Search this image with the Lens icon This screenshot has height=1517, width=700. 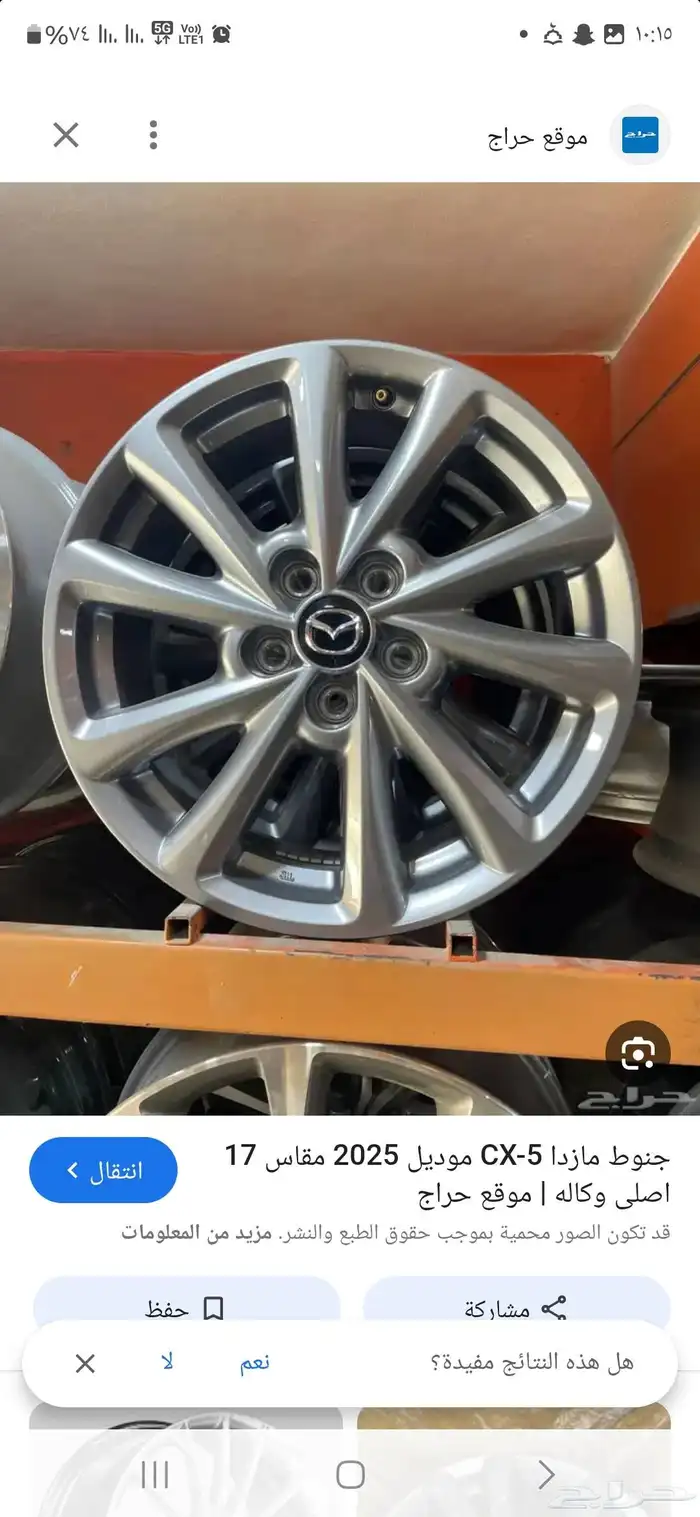coord(638,1052)
